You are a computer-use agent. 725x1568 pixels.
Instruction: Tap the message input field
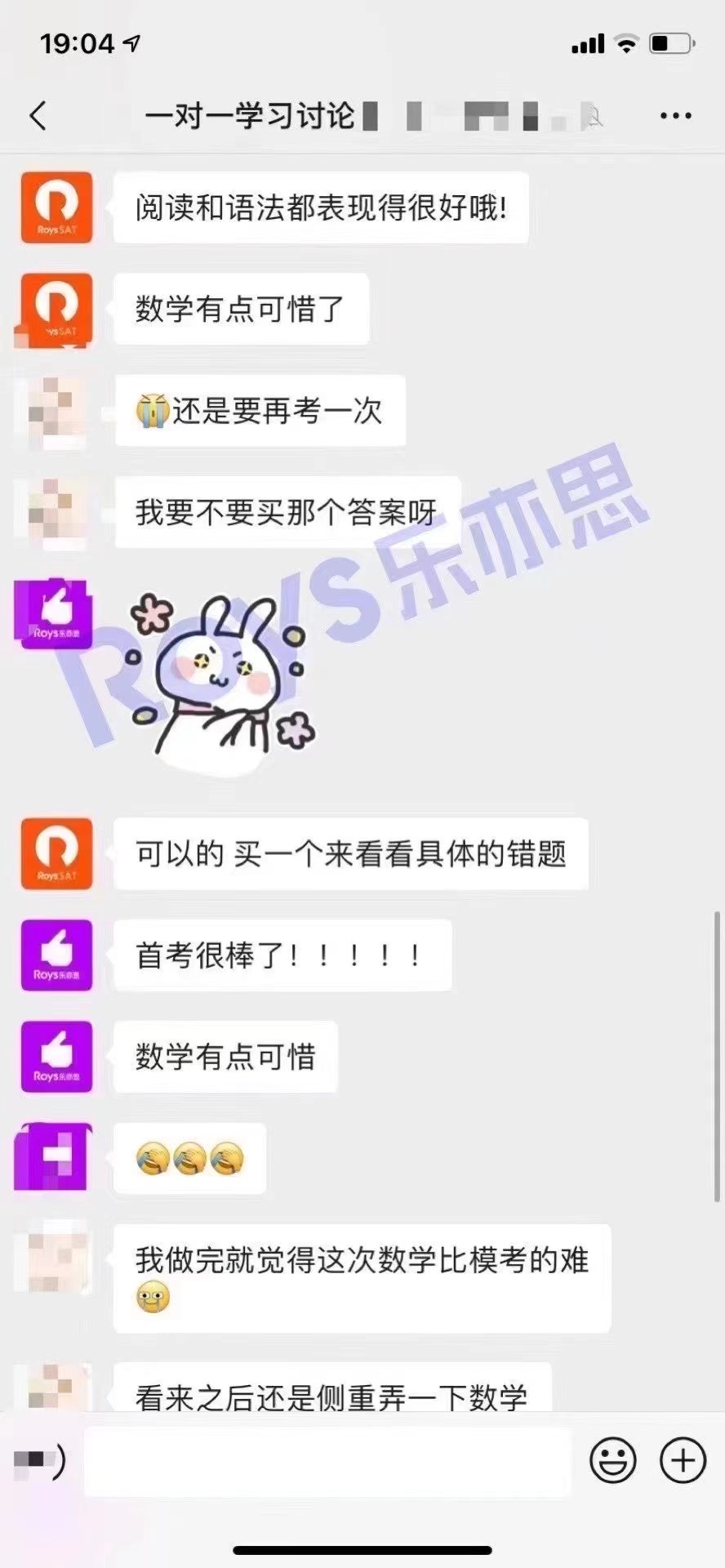tap(327, 1461)
